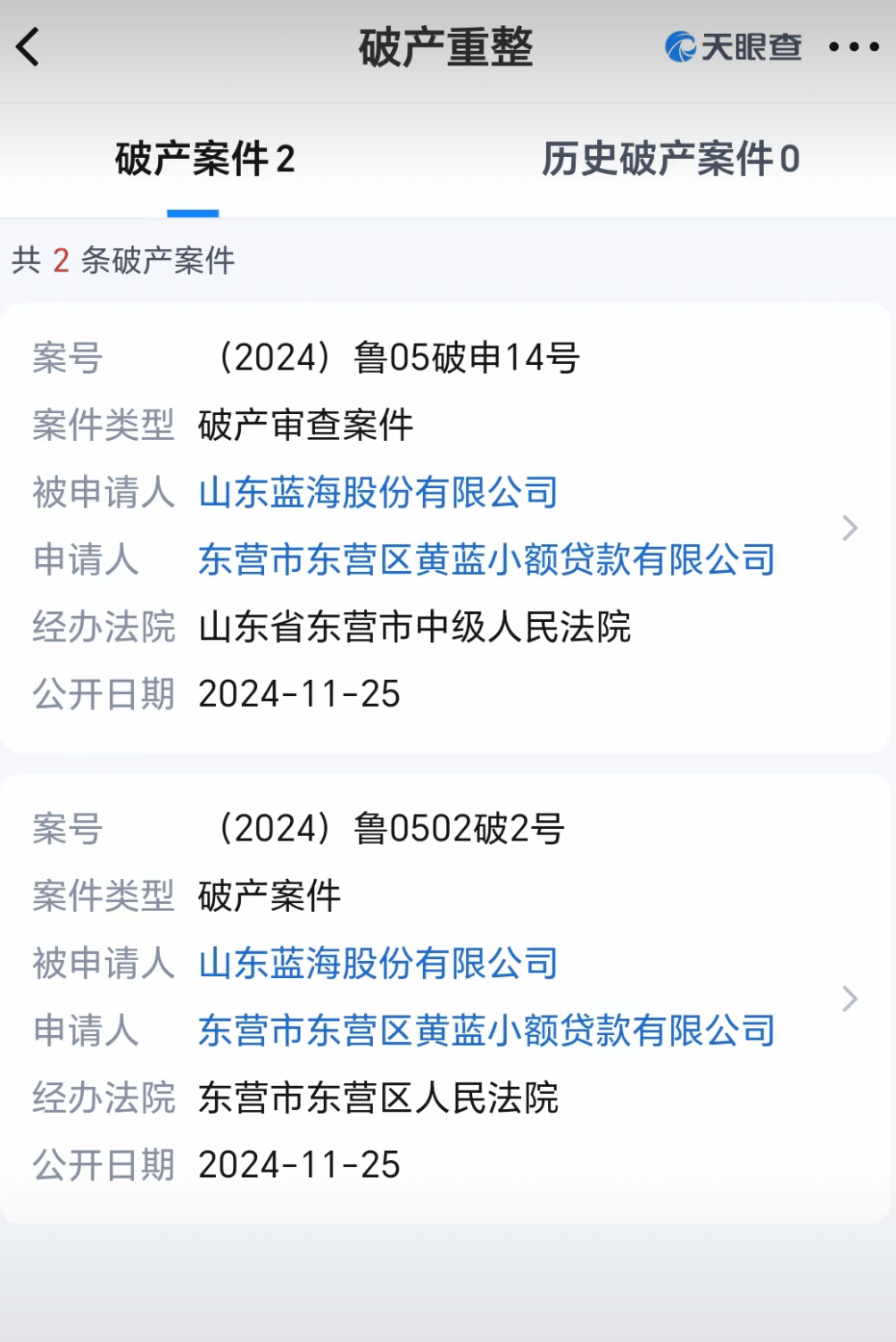The width and height of the screenshot is (896, 1342).
Task: Open case card （2024）鲁0502破2号
Action: click(849, 998)
